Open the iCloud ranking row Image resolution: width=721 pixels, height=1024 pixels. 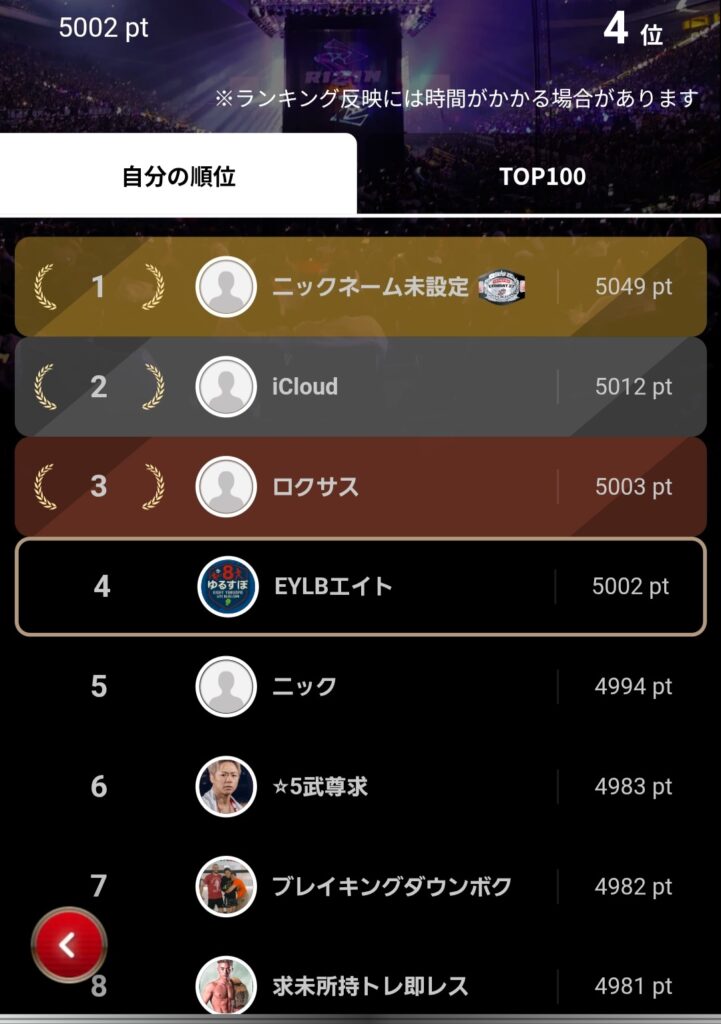[x=360, y=387]
